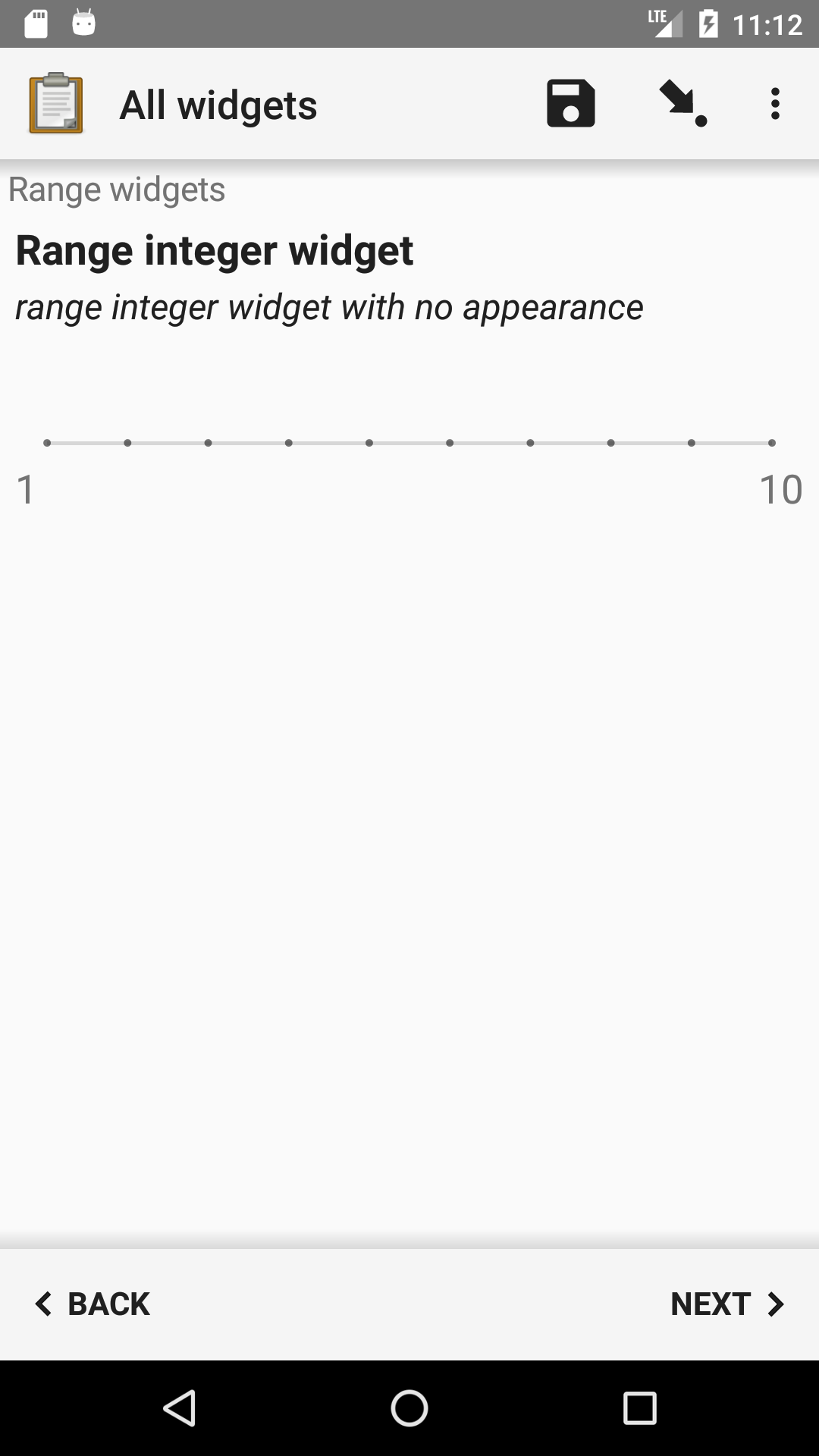Tap the LTE signal icon
Viewport: 819px width, 1456px height.
pos(664,22)
